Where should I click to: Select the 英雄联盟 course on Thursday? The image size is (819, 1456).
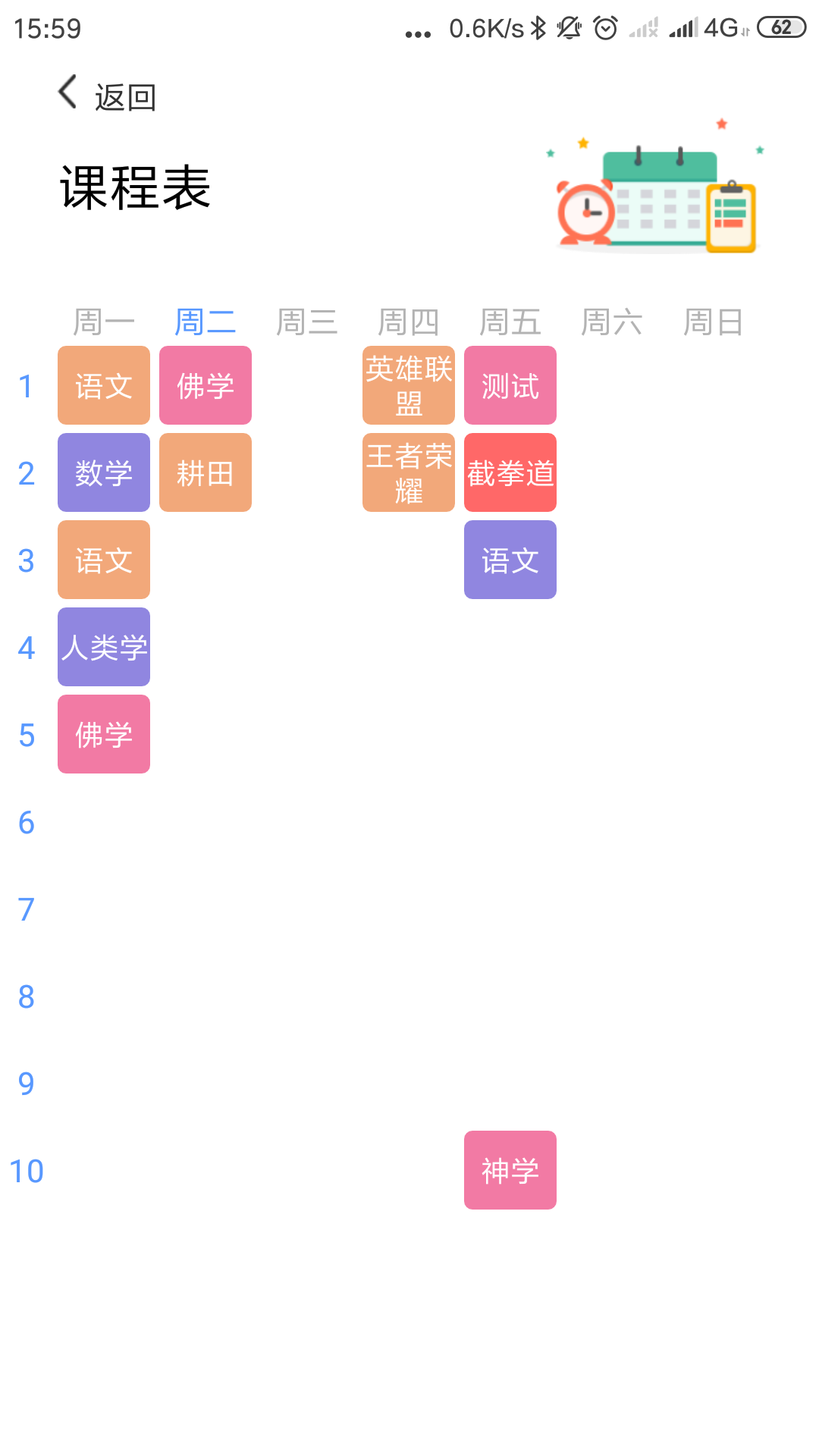[x=409, y=385]
